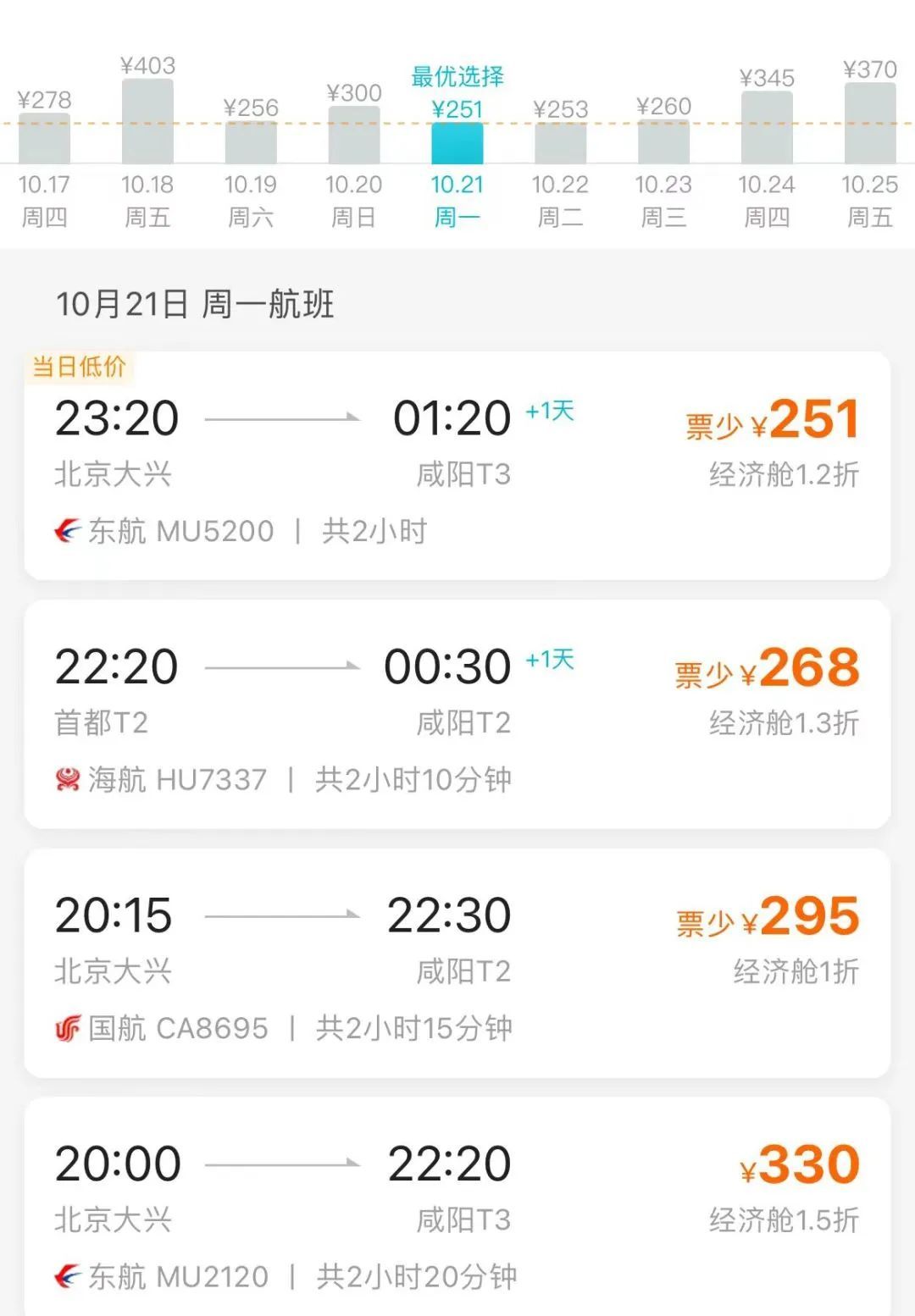Click the 最优选择 label above 10.21

[x=457, y=76]
